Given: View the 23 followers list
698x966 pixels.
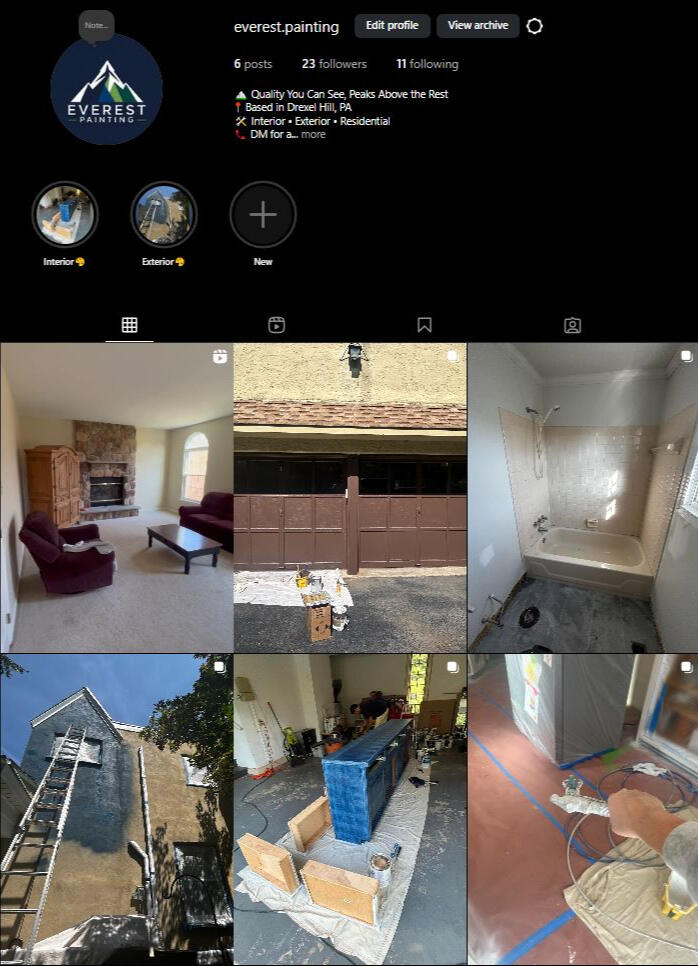Looking at the screenshot, I should point(334,64).
